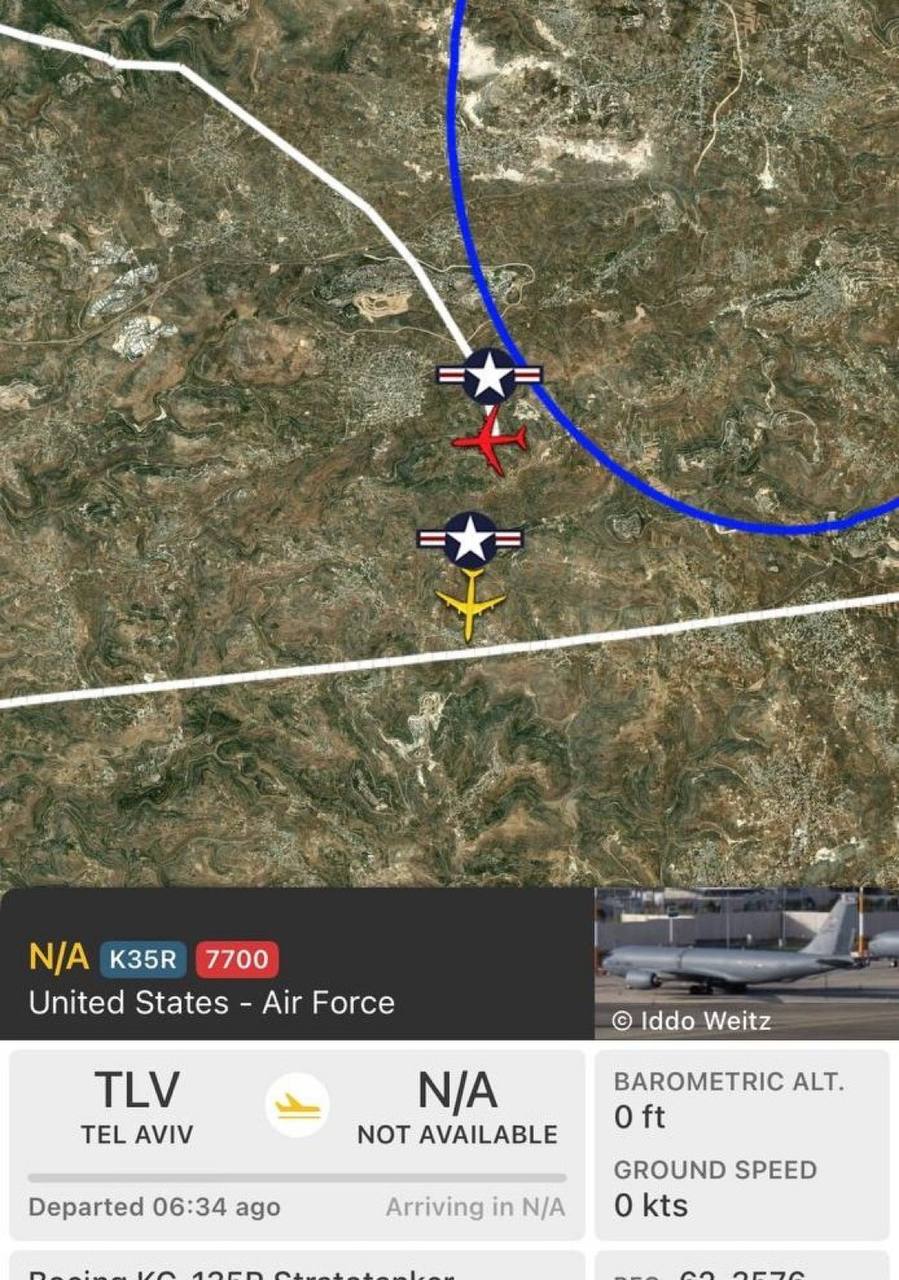The width and height of the screenshot is (899, 1280).
Task: Select the red aircraft marker on map
Action: [490, 440]
